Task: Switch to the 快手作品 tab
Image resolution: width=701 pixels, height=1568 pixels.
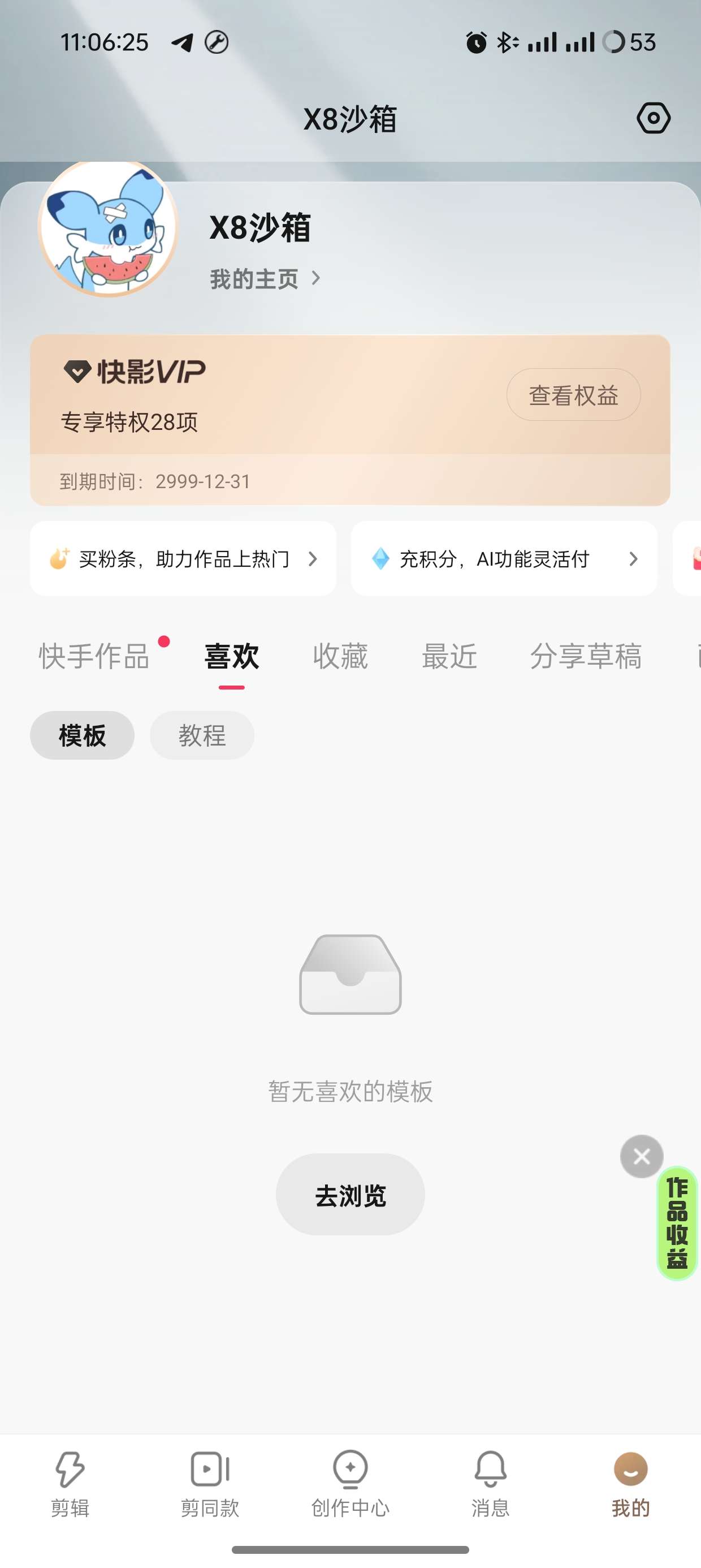Action: [94, 656]
